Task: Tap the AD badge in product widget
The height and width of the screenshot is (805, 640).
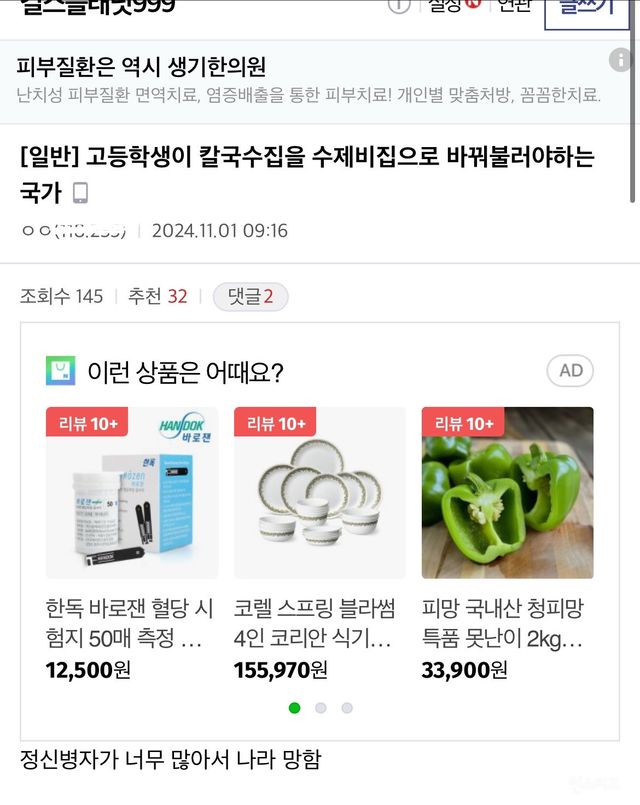Action: (570, 371)
